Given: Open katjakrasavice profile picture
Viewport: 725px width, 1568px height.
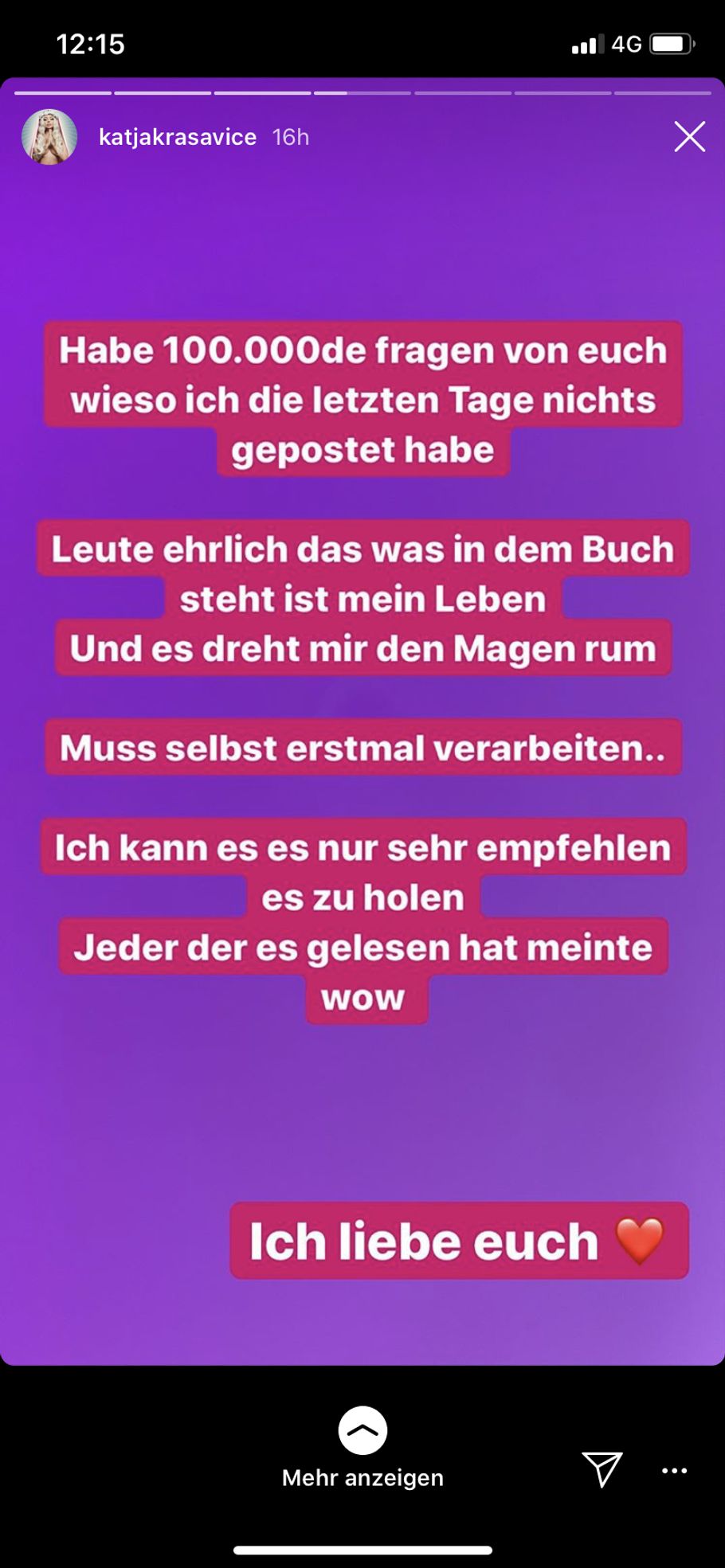Looking at the screenshot, I should coord(49,137).
